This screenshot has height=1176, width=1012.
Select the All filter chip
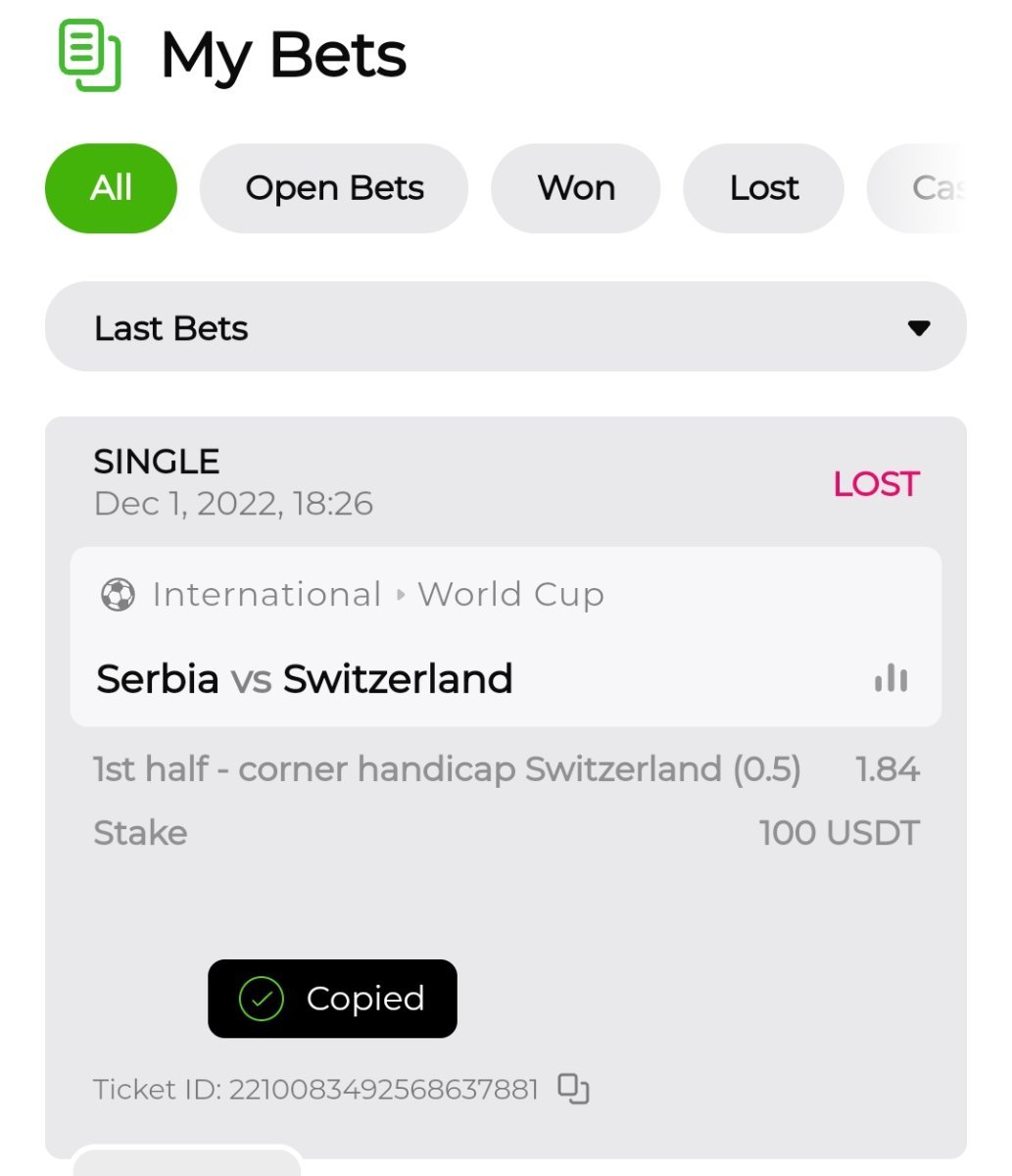[111, 188]
